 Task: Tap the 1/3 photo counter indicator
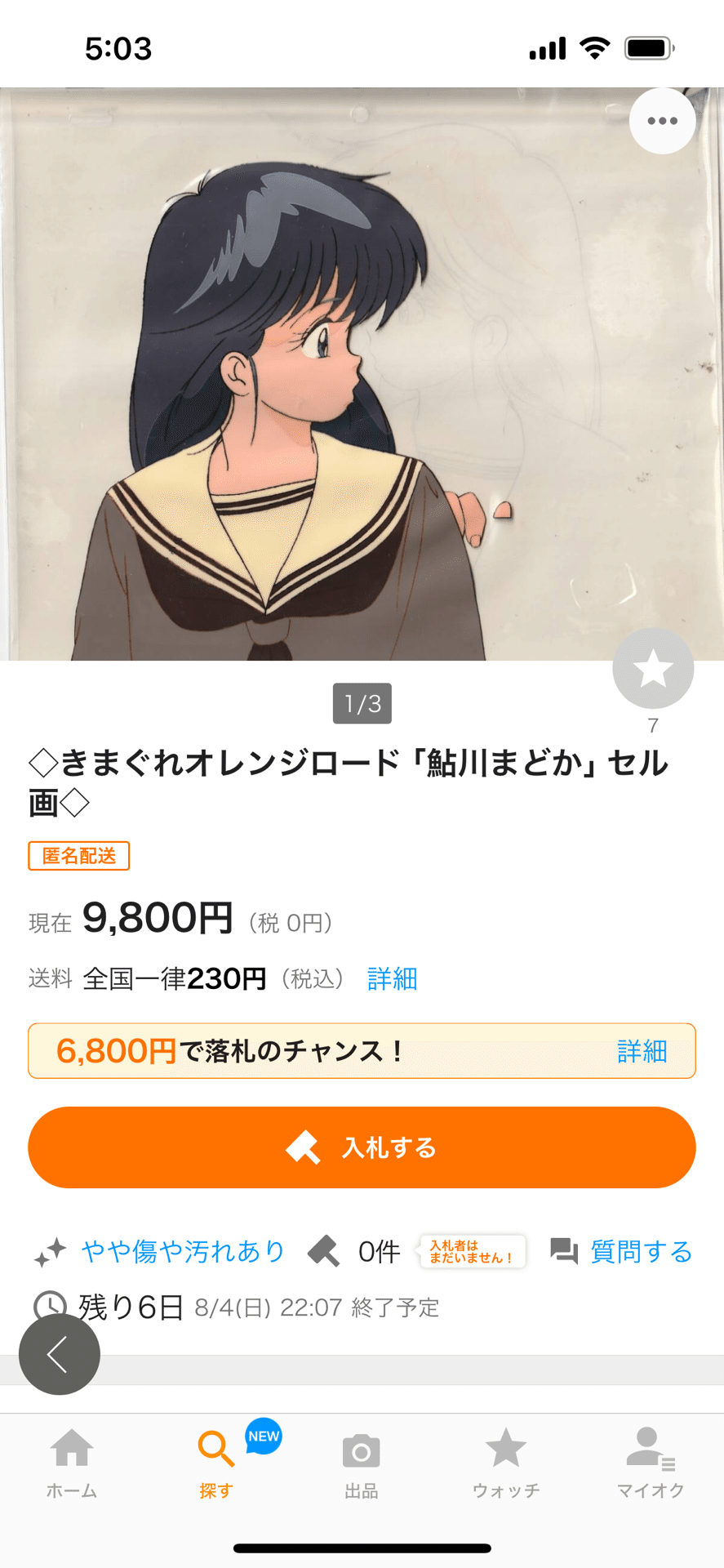click(x=362, y=702)
